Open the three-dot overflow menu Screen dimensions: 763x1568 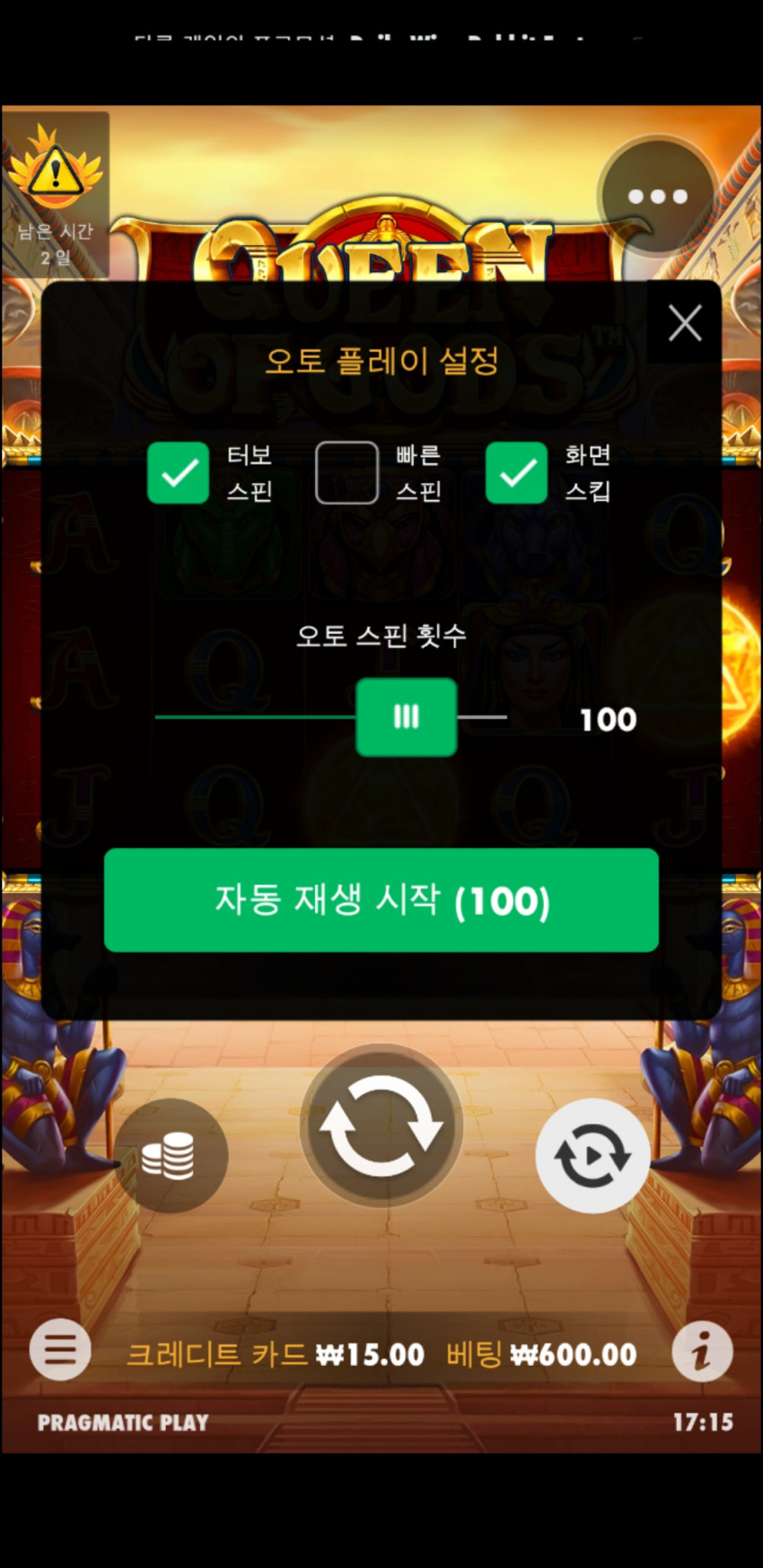[x=657, y=196]
